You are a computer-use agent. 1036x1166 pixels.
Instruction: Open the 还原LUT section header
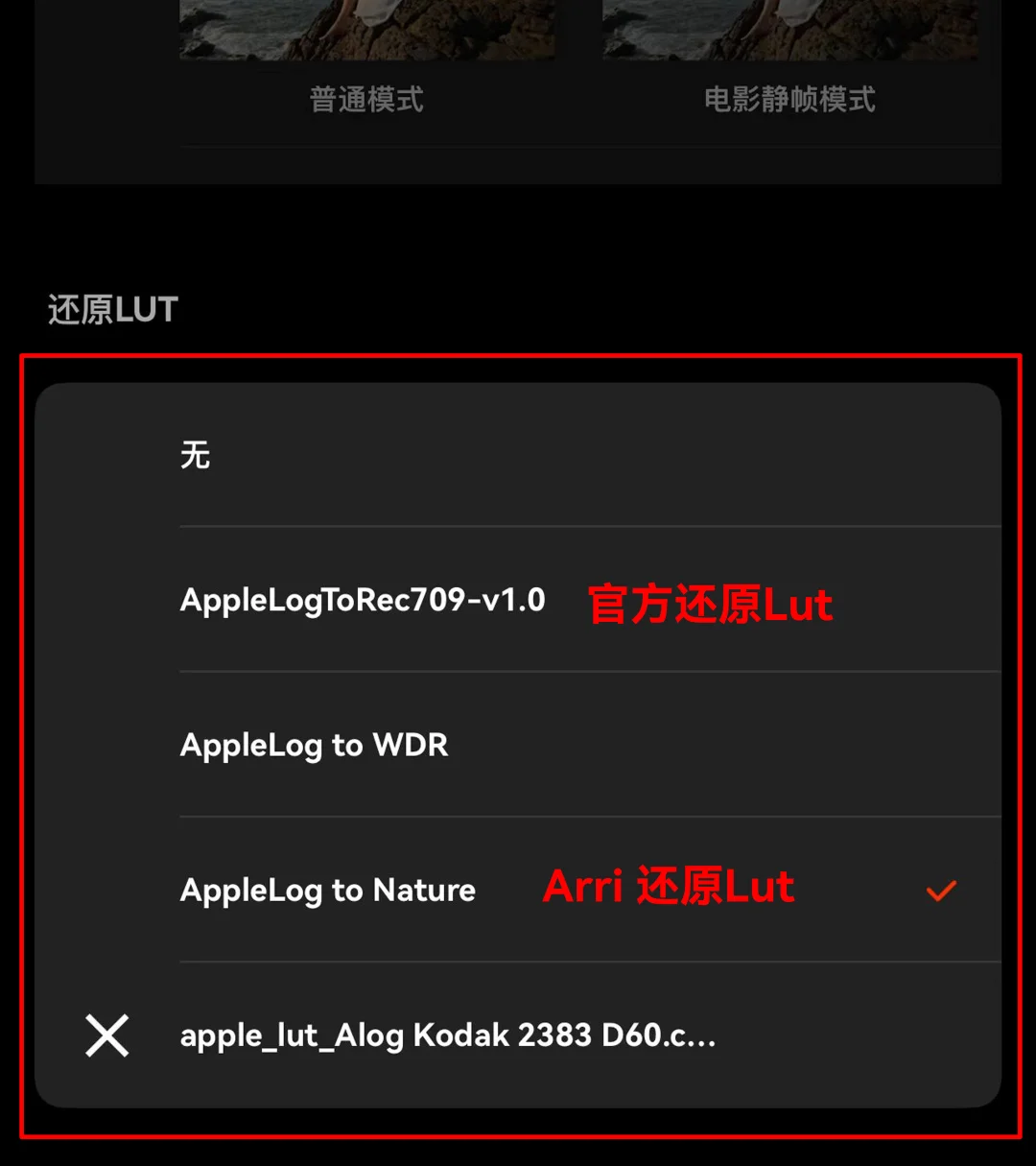click(x=112, y=308)
